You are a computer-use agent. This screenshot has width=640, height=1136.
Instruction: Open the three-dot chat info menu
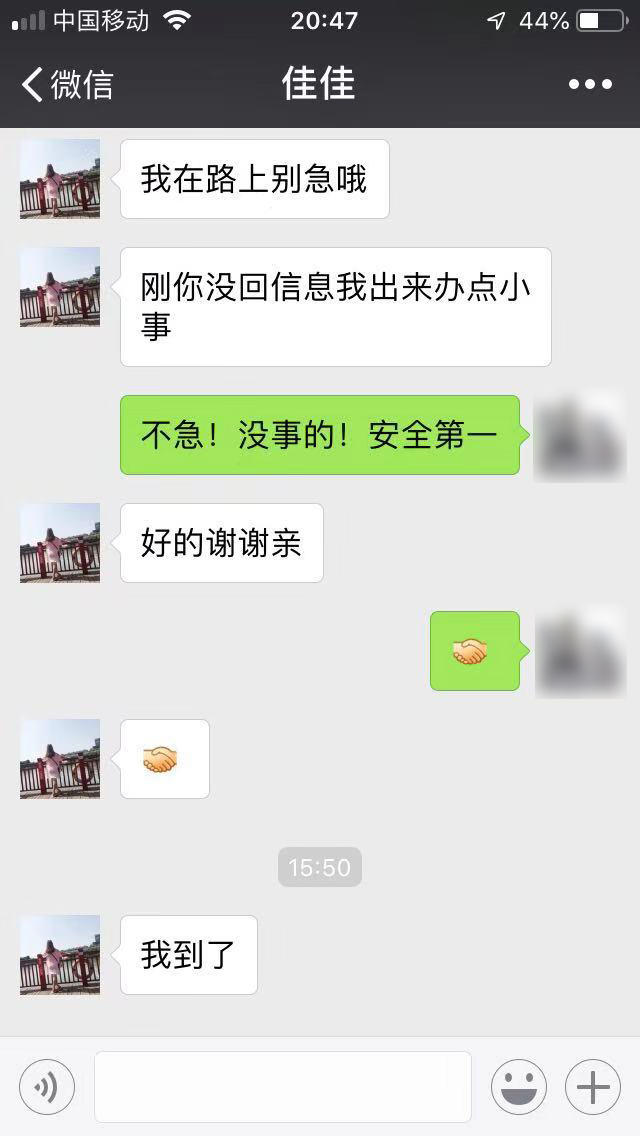coord(590,84)
